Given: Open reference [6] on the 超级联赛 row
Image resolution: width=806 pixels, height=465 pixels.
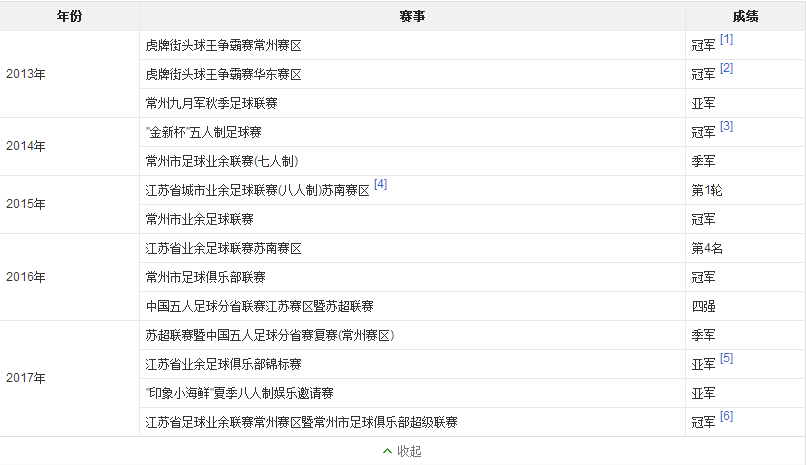Looking at the screenshot, I should (727, 417).
